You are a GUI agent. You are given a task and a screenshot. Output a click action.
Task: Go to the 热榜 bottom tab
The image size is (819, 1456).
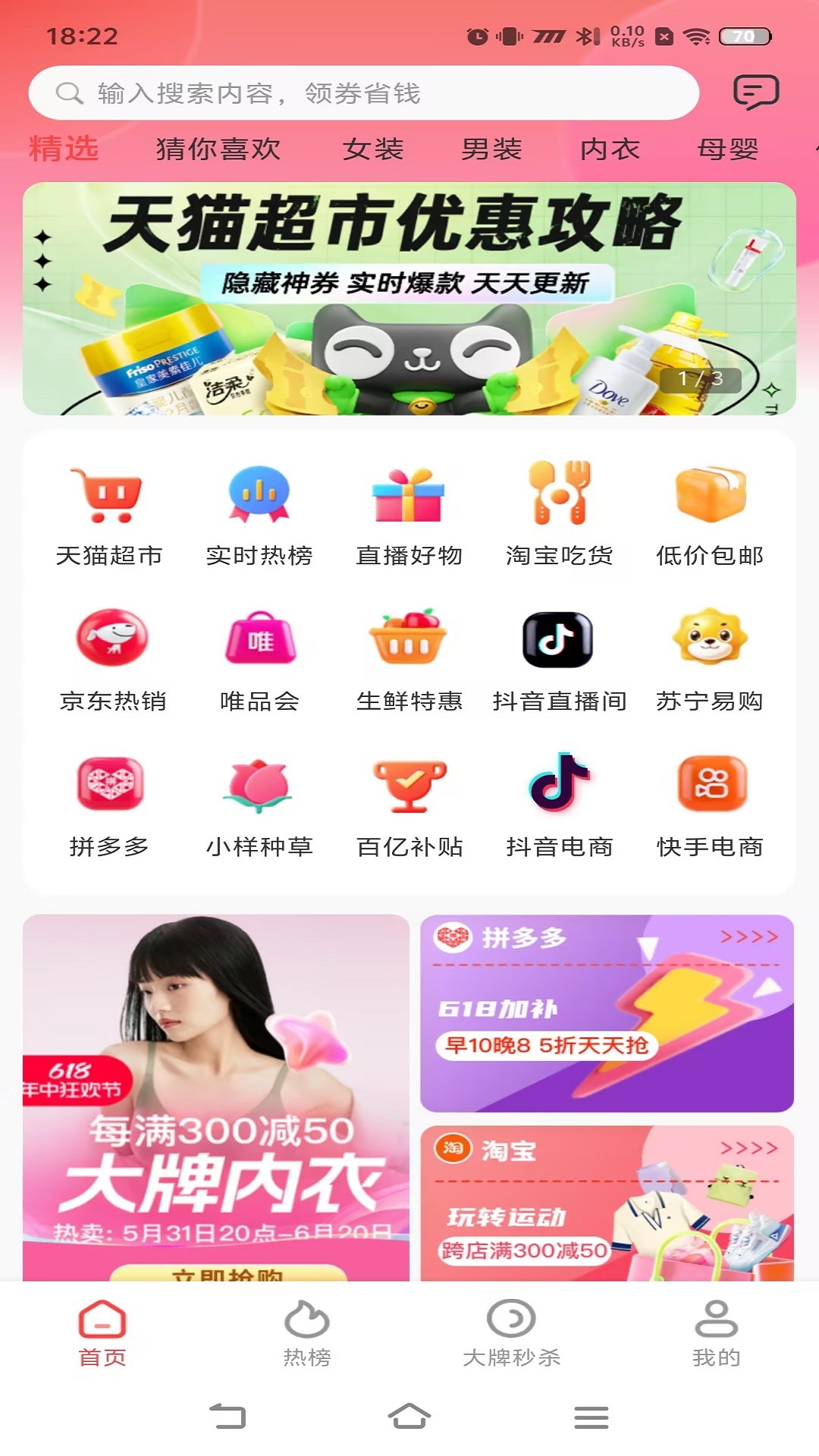[x=307, y=1333]
